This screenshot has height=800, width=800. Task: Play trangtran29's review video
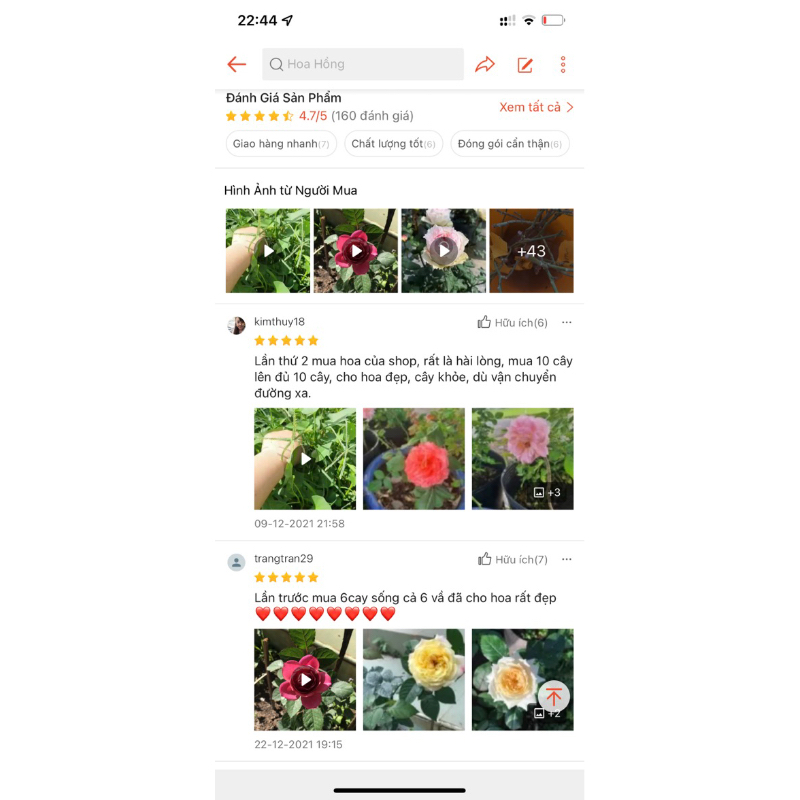(x=305, y=680)
